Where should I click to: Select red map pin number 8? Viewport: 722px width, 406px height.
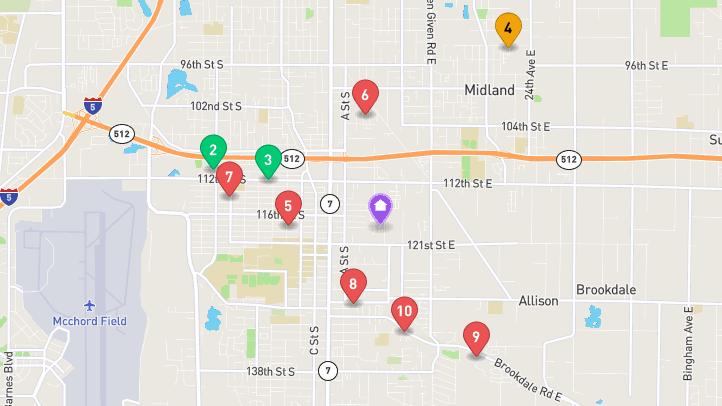353,285
